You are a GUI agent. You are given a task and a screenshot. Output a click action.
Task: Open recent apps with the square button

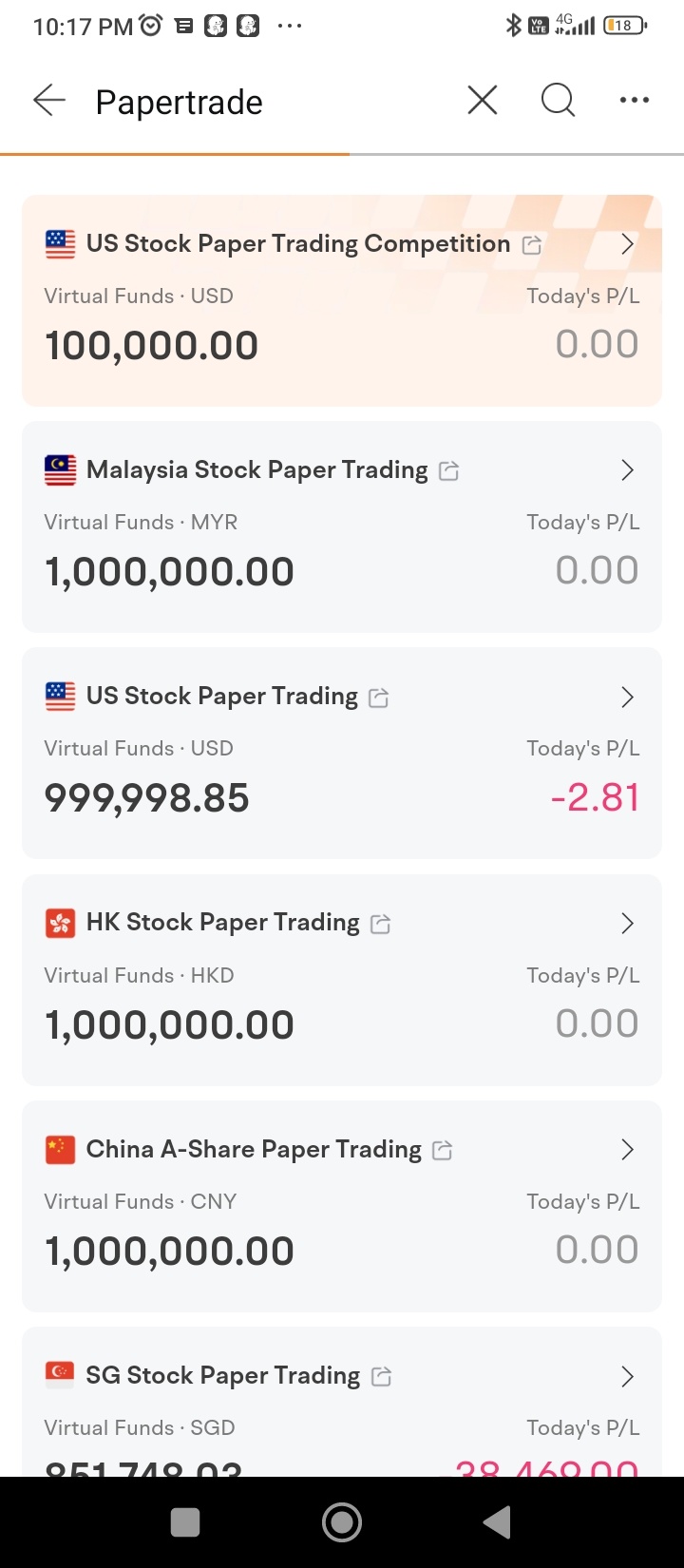point(185,1522)
